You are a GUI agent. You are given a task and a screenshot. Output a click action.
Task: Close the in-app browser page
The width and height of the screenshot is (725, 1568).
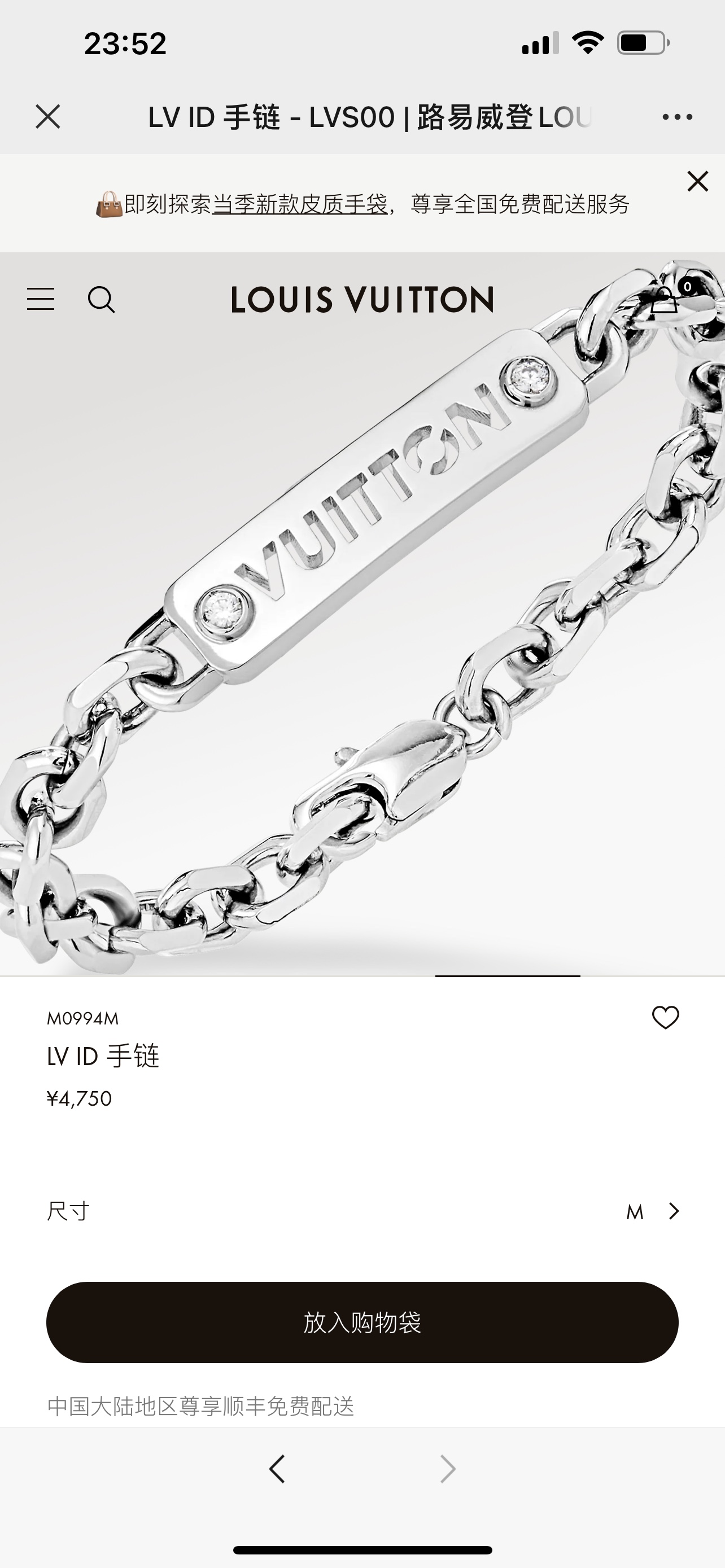pyautogui.click(x=47, y=116)
